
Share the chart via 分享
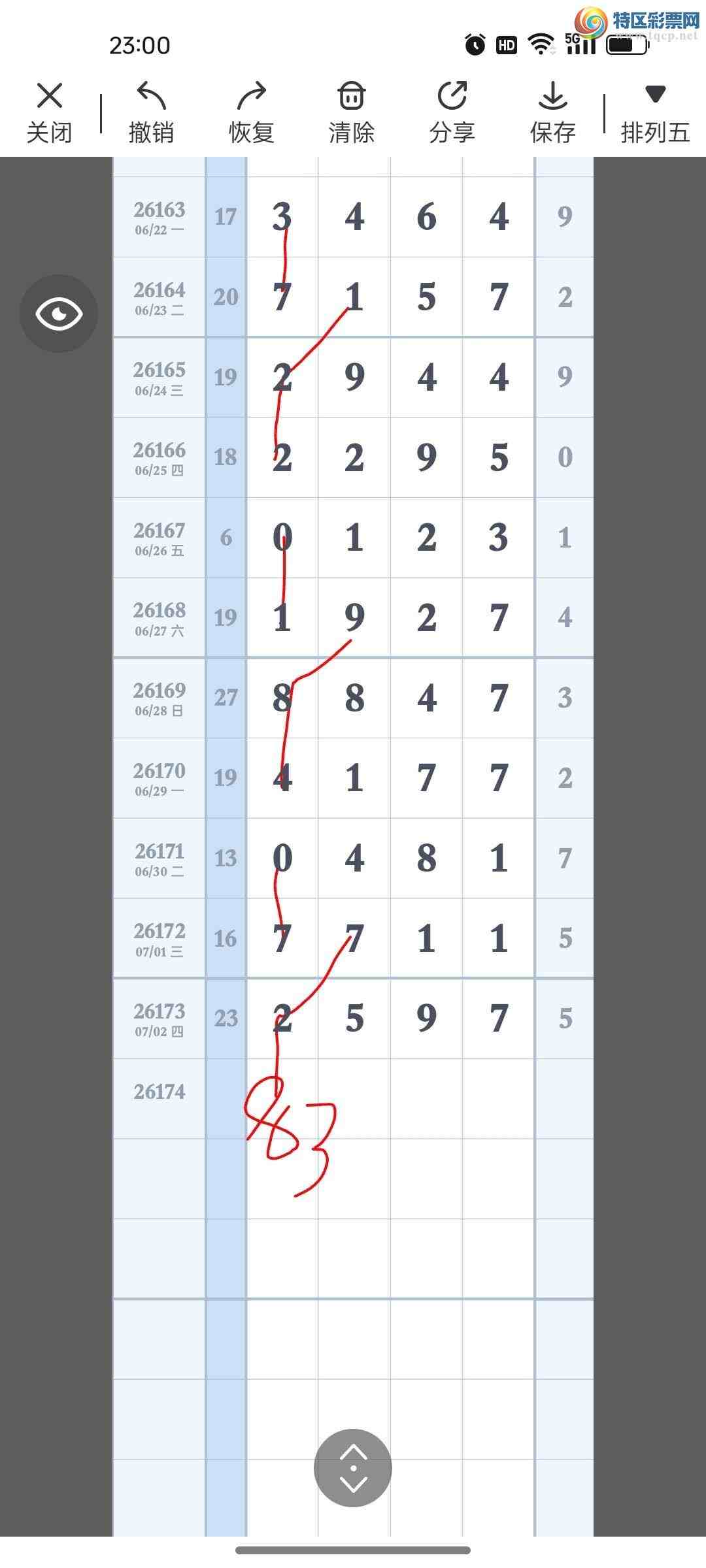(x=452, y=113)
